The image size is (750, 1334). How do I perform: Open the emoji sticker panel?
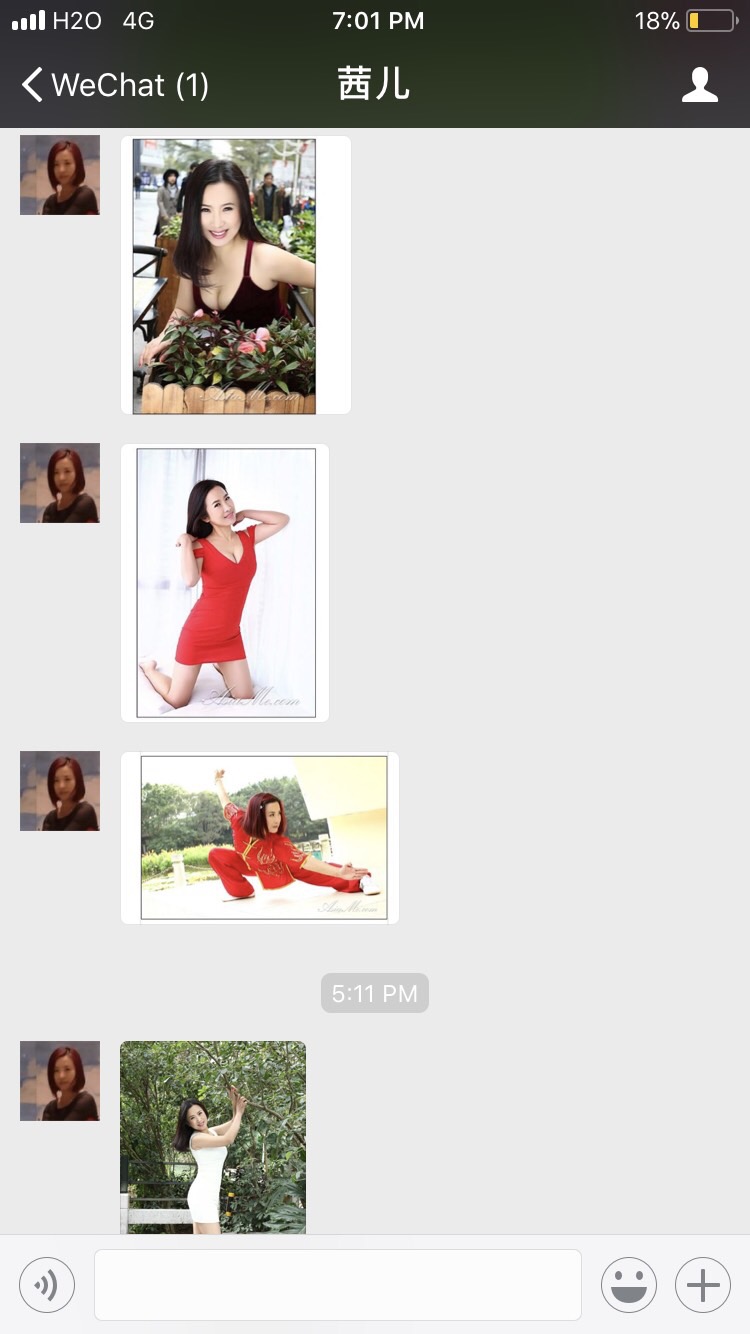tap(629, 1284)
